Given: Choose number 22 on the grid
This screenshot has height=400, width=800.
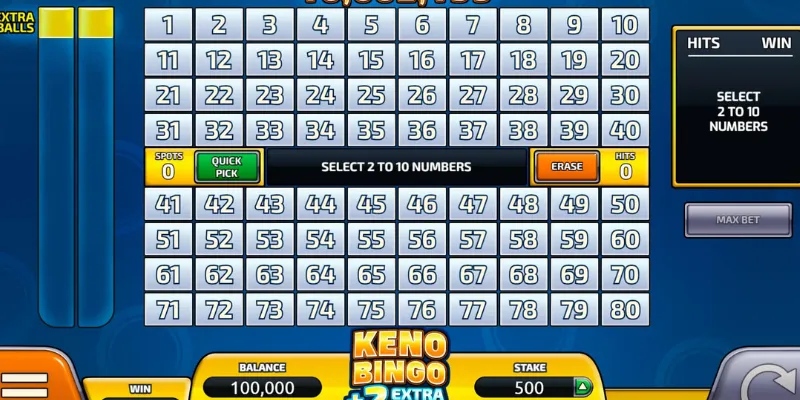Looking at the screenshot, I should click(219, 95).
